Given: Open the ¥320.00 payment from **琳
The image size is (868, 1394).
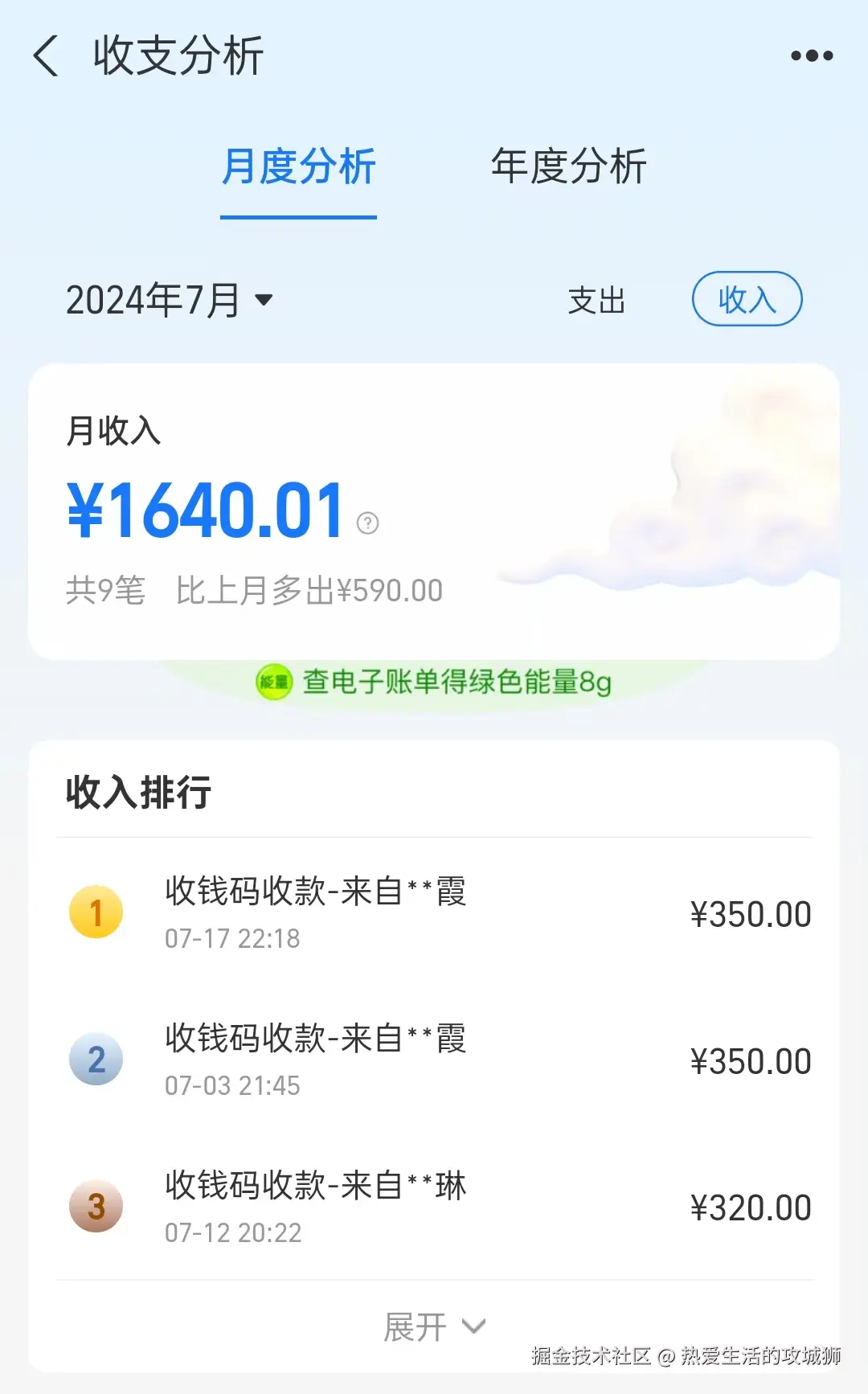Looking at the screenshot, I should coord(434,1207).
